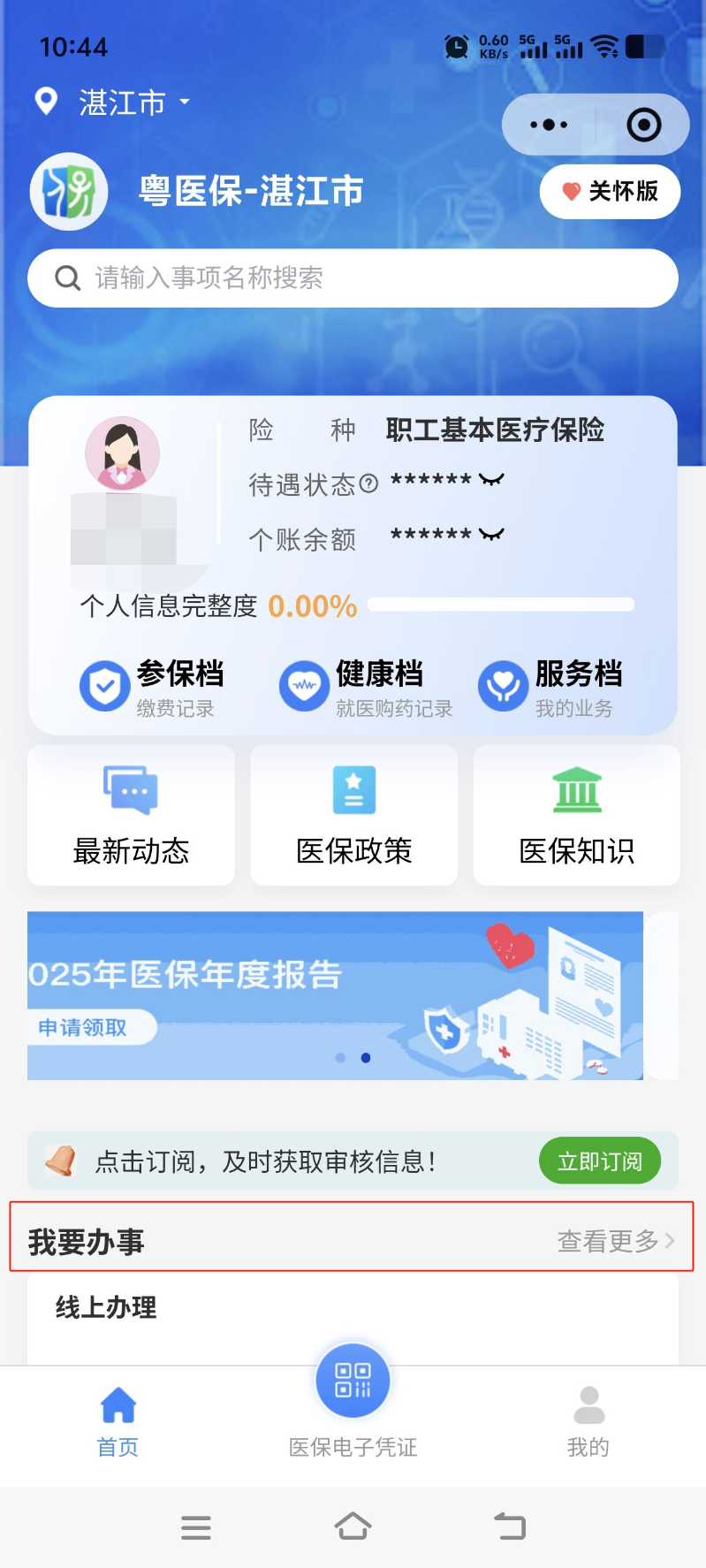Open the 医保知识 card
Image resolution: width=706 pixels, height=1568 pixels.
coord(576,815)
